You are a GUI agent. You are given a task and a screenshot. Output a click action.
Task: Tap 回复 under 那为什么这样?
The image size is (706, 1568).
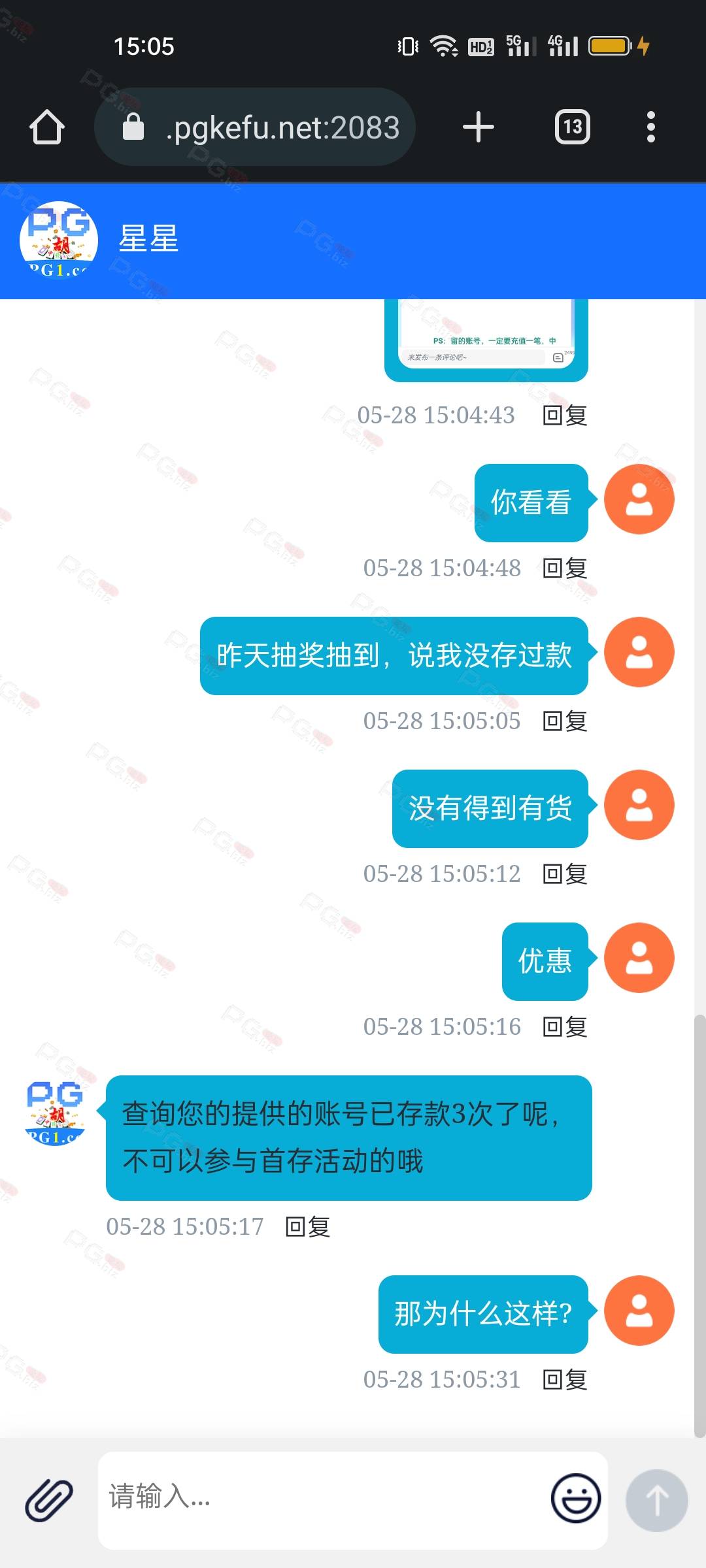click(565, 1380)
